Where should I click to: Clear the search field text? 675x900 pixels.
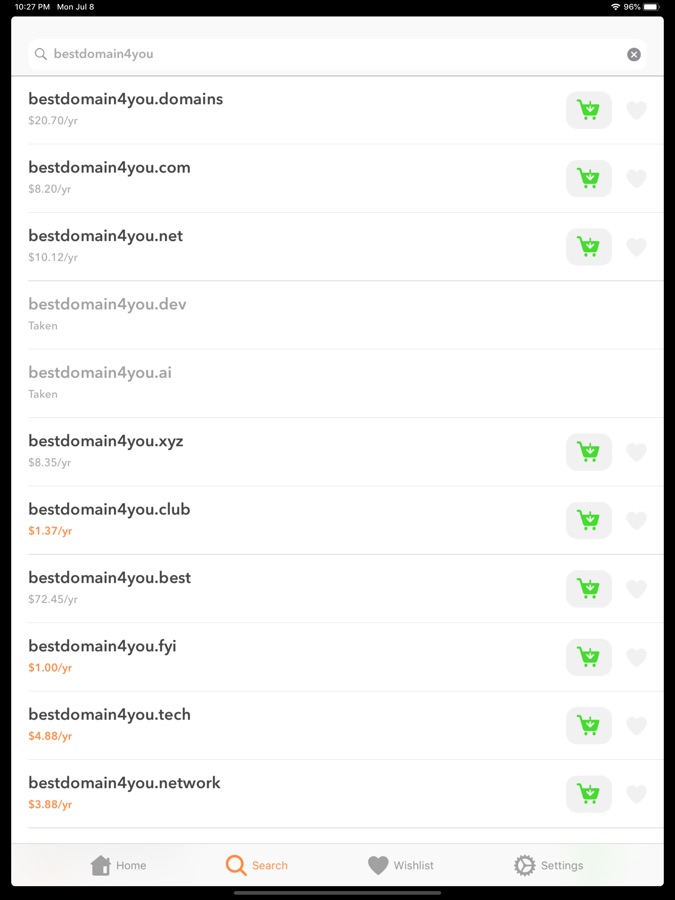pyautogui.click(x=634, y=54)
